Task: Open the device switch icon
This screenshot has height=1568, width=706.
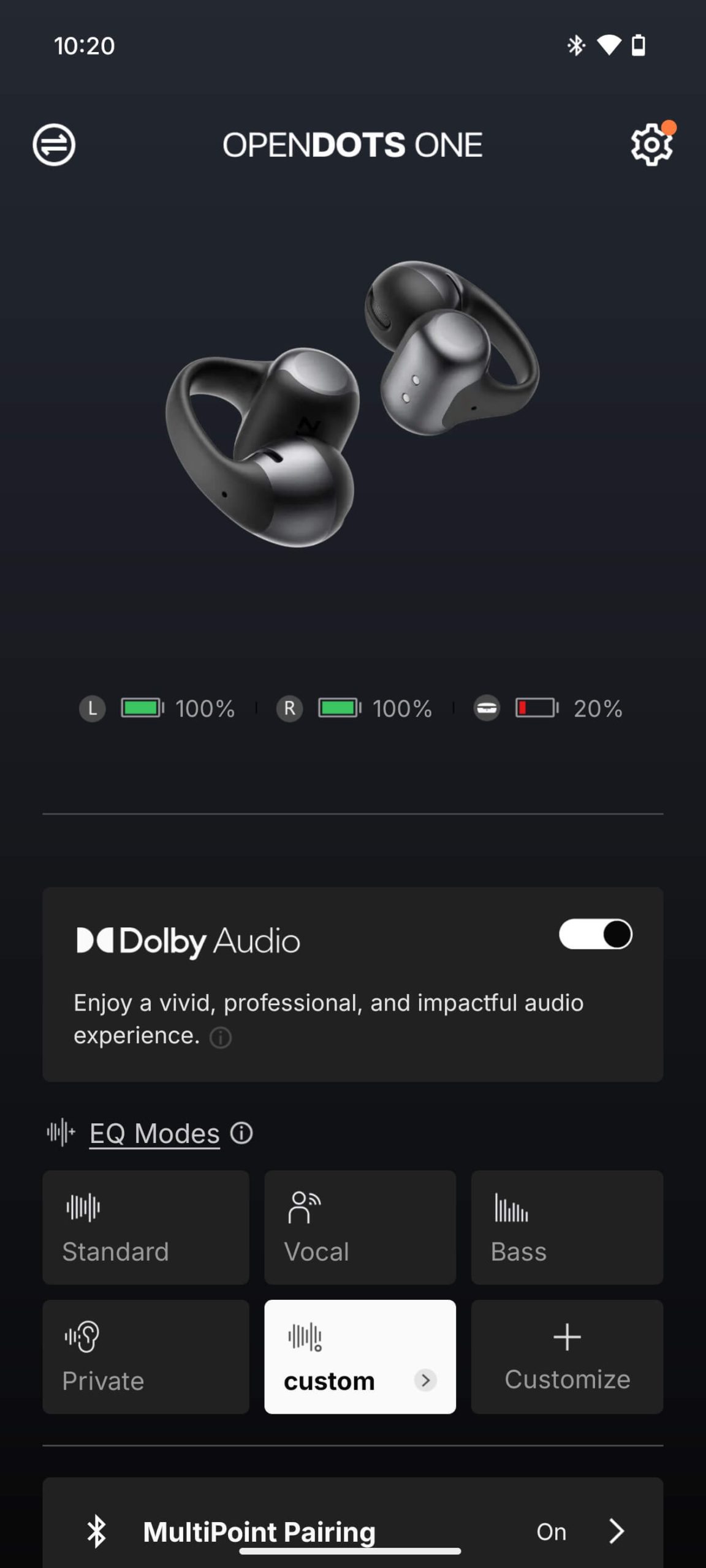Action: click(x=54, y=145)
